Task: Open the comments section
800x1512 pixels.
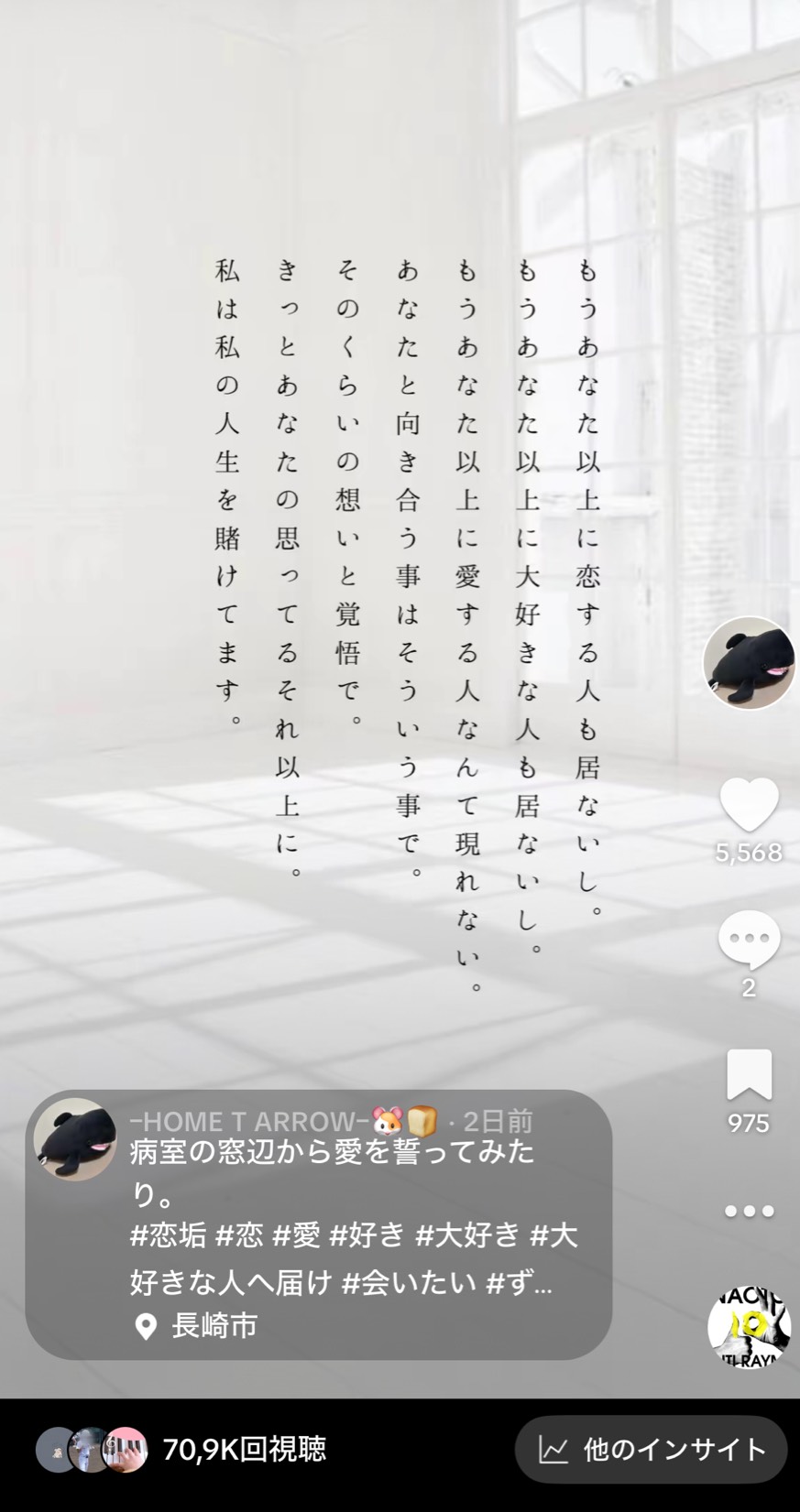Action: (749, 940)
